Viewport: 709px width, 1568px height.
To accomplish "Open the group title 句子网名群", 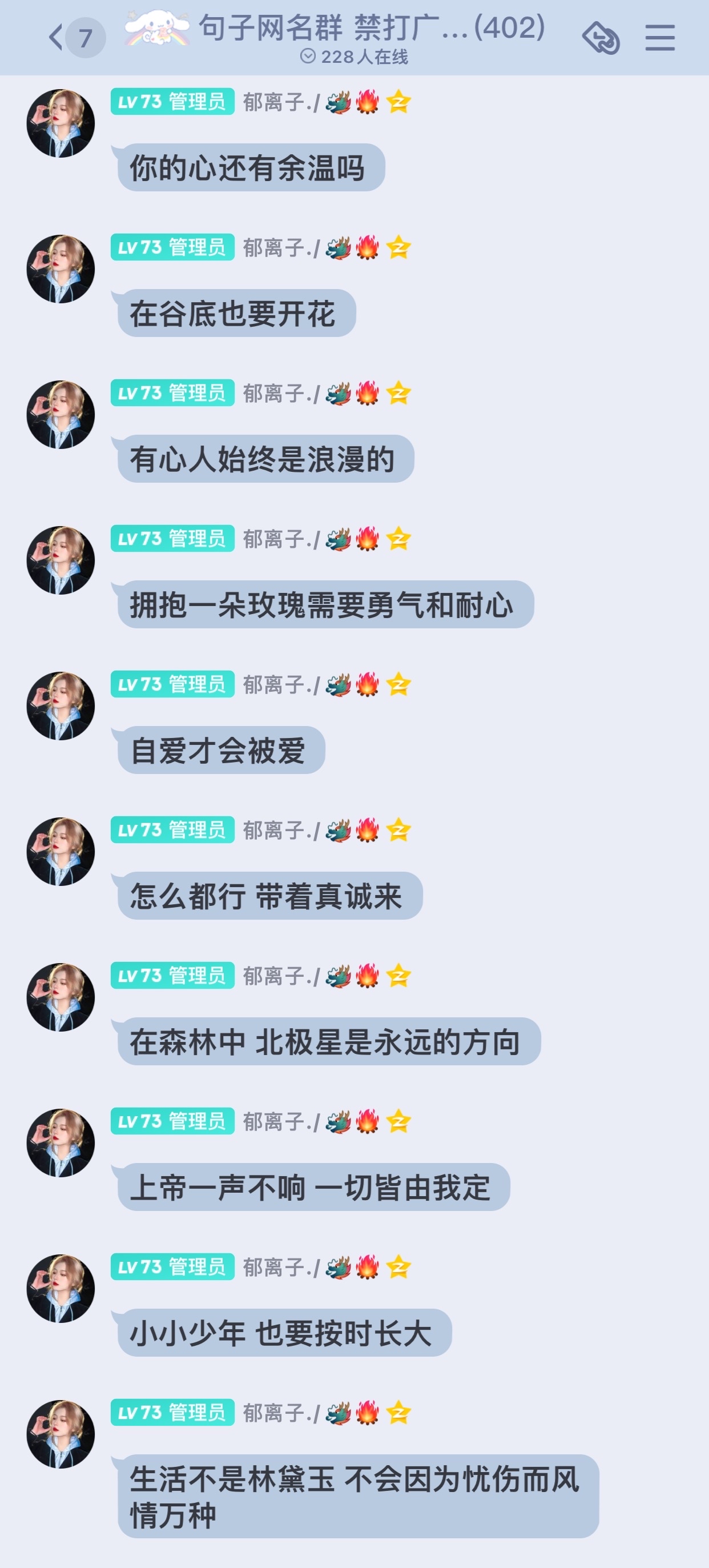I will tap(371, 27).
